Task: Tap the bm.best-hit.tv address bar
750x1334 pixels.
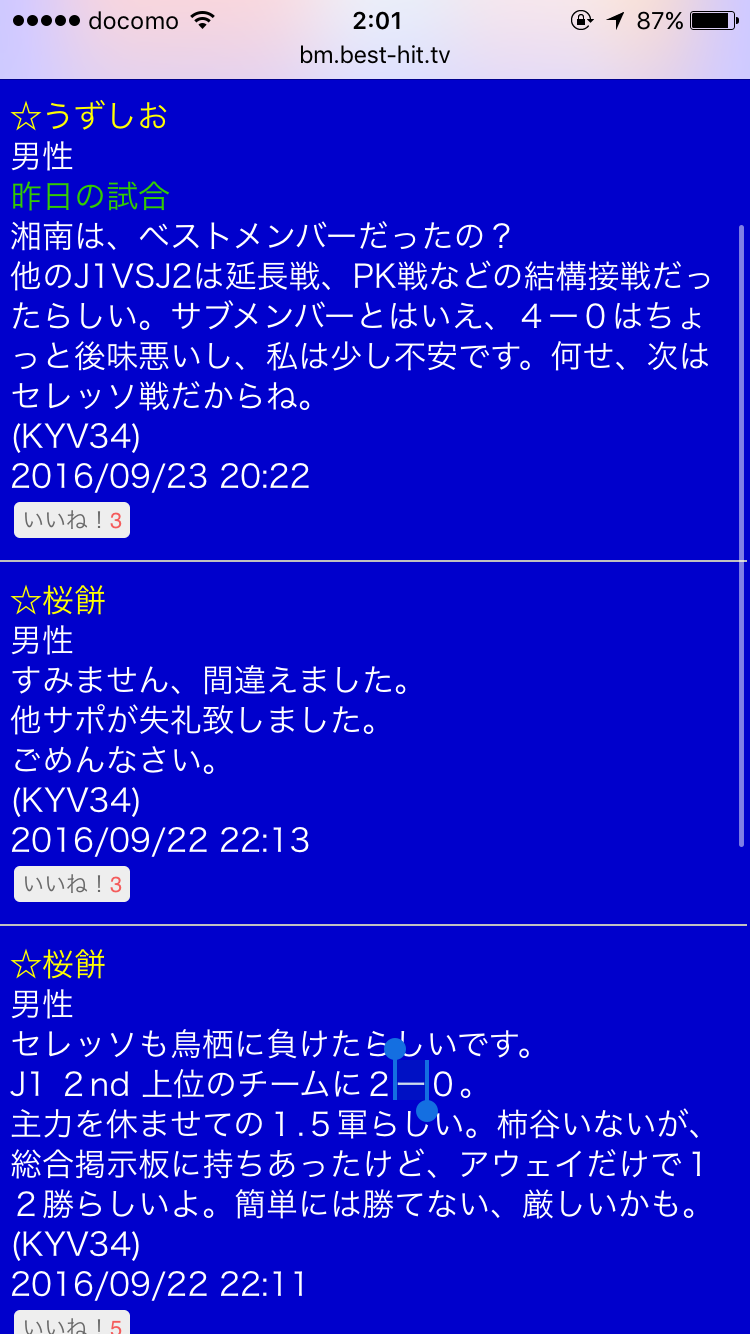Action: (x=375, y=55)
